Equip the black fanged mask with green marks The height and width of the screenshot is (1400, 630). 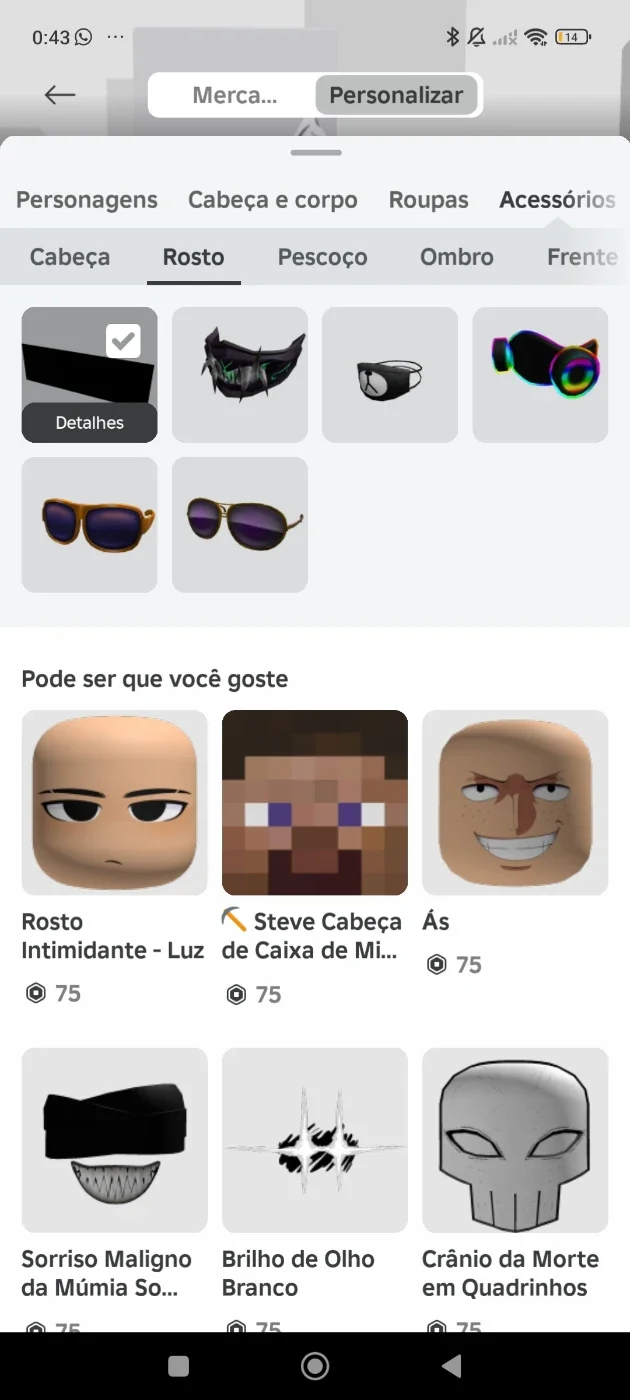click(240, 374)
